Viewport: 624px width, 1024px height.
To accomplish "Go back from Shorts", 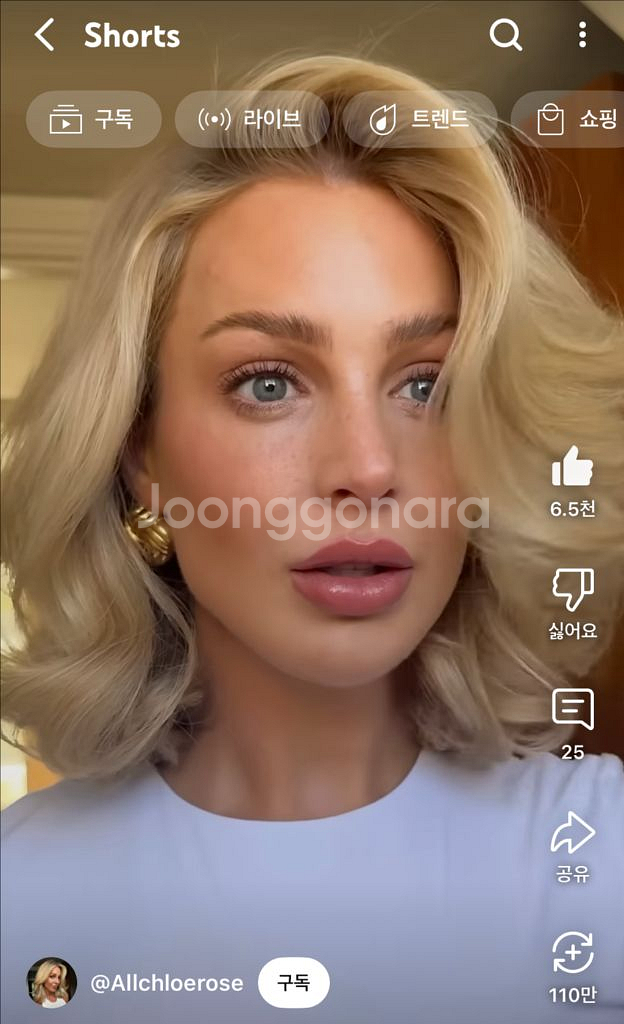I will [44, 35].
